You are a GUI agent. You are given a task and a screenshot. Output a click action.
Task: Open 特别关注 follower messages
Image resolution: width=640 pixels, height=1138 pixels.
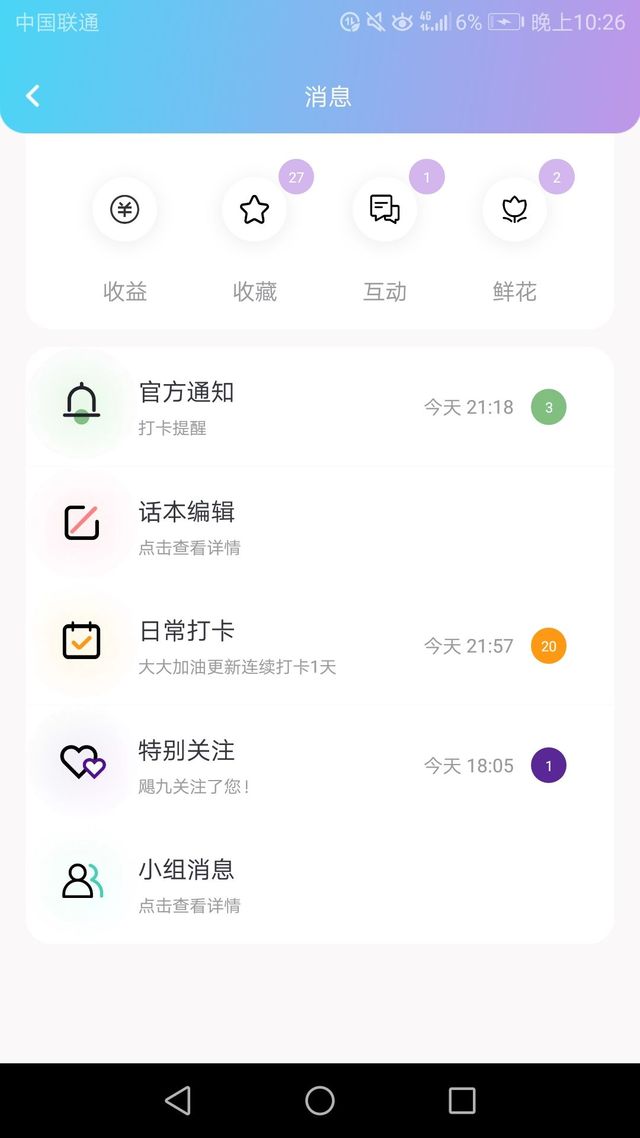click(320, 765)
